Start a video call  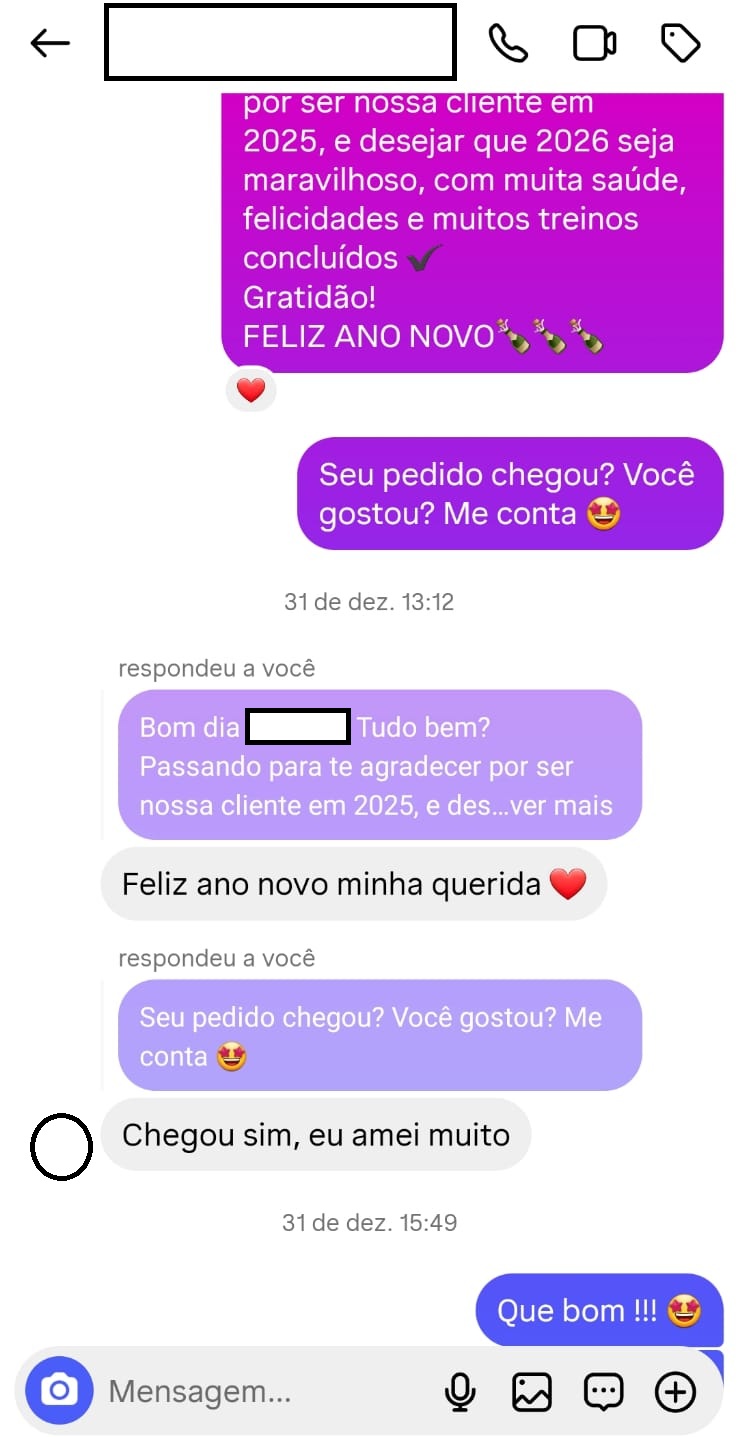pyautogui.click(x=594, y=43)
